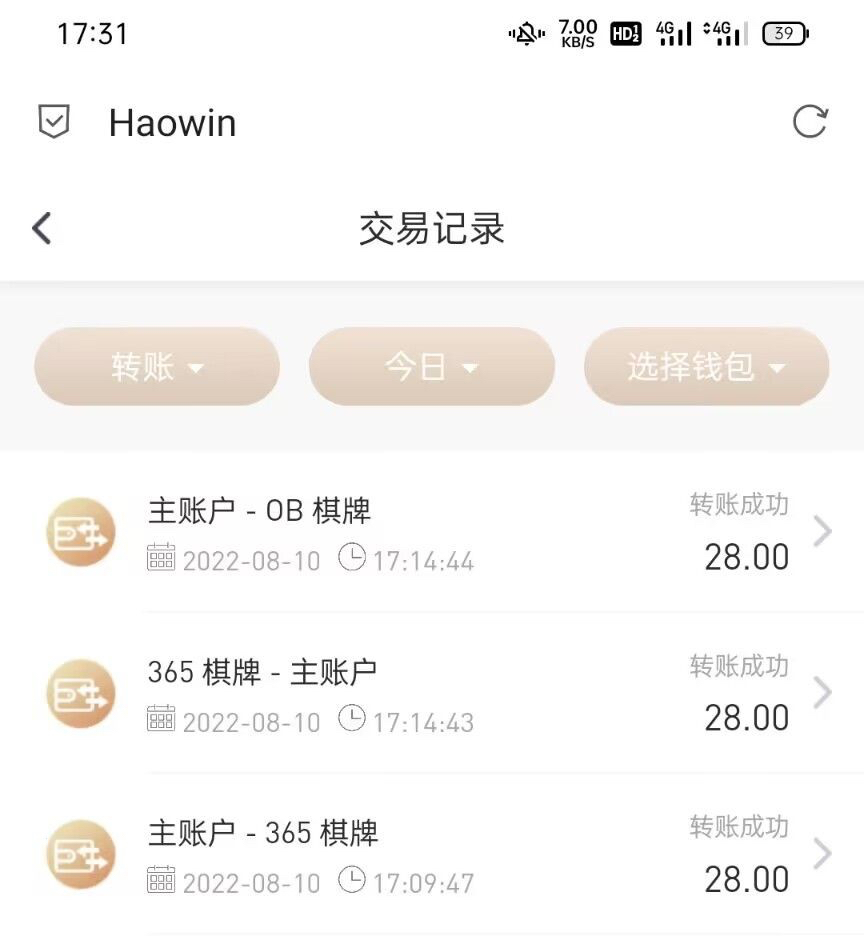This screenshot has width=864, height=936.
Task: Go back from 交易记录 page
Action: 41,228
